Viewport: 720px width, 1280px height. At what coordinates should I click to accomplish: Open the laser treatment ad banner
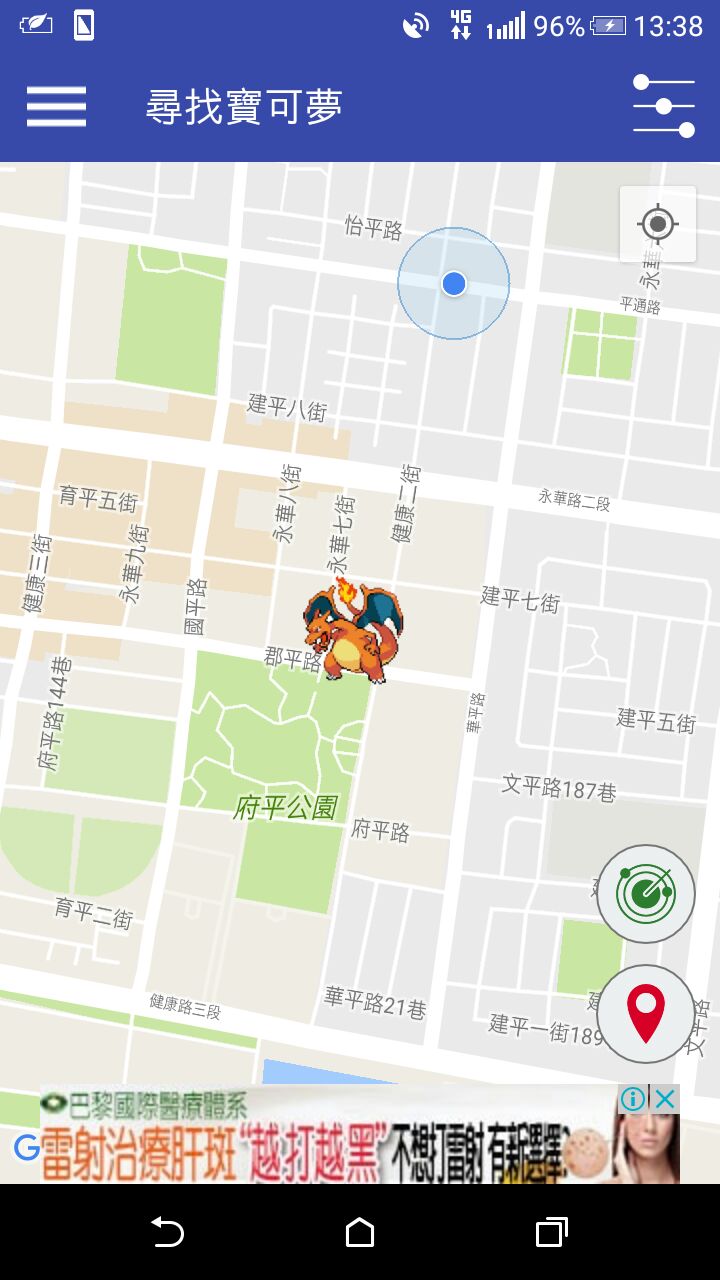360,1134
